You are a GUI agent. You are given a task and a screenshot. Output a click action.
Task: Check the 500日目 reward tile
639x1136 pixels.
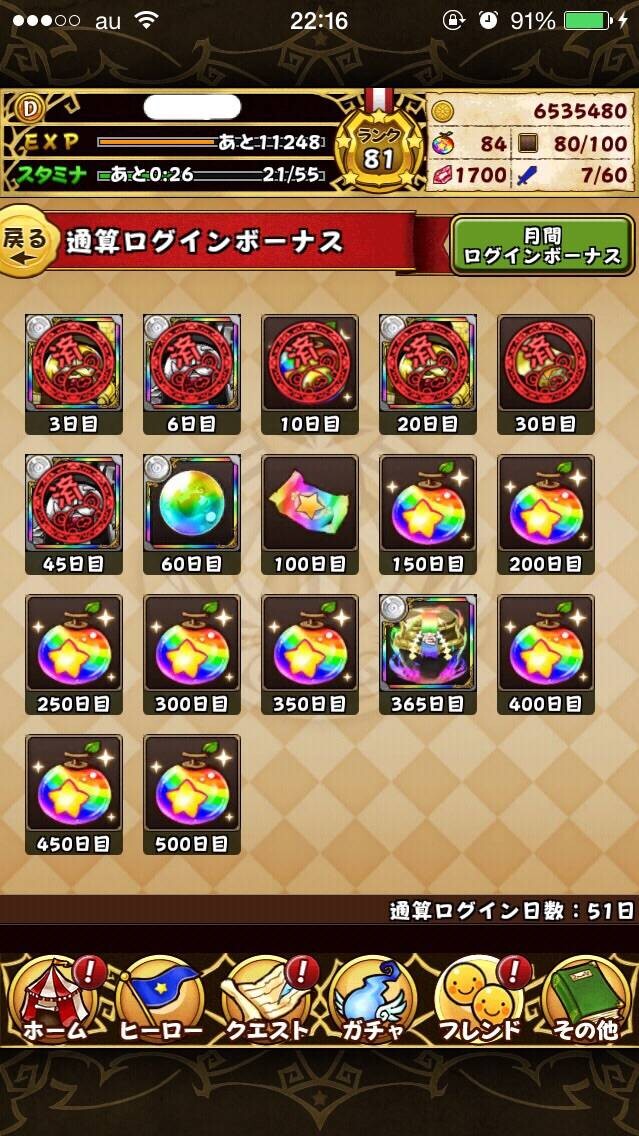(x=191, y=795)
